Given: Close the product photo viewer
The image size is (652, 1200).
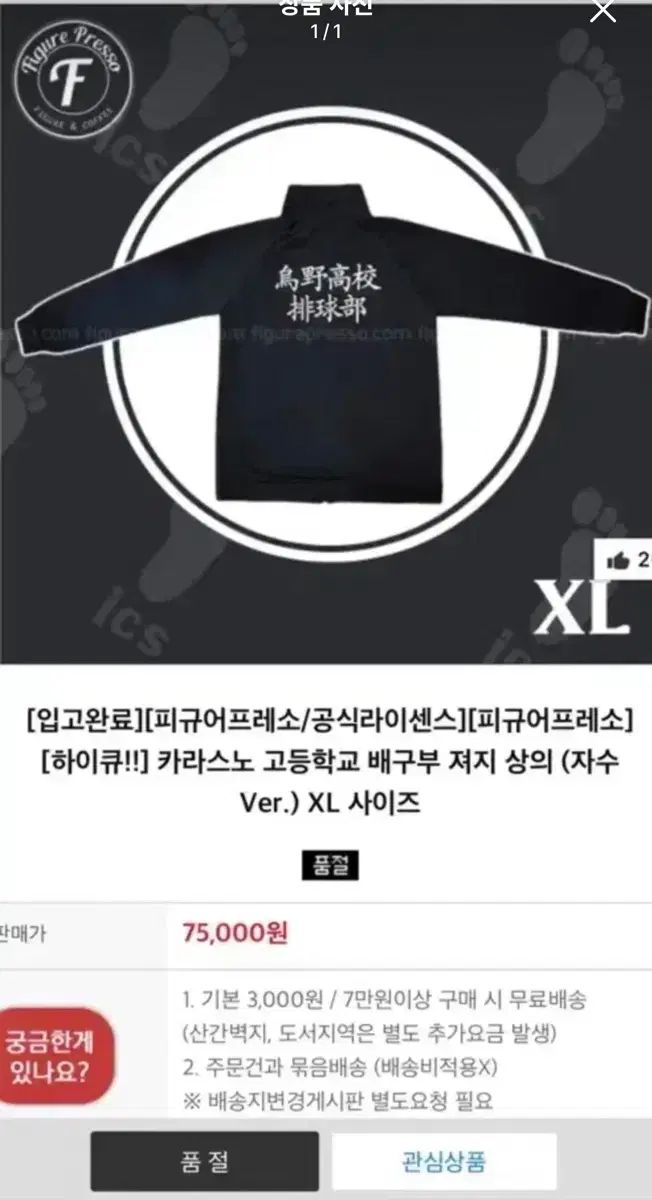Looking at the screenshot, I should click(x=603, y=11).
